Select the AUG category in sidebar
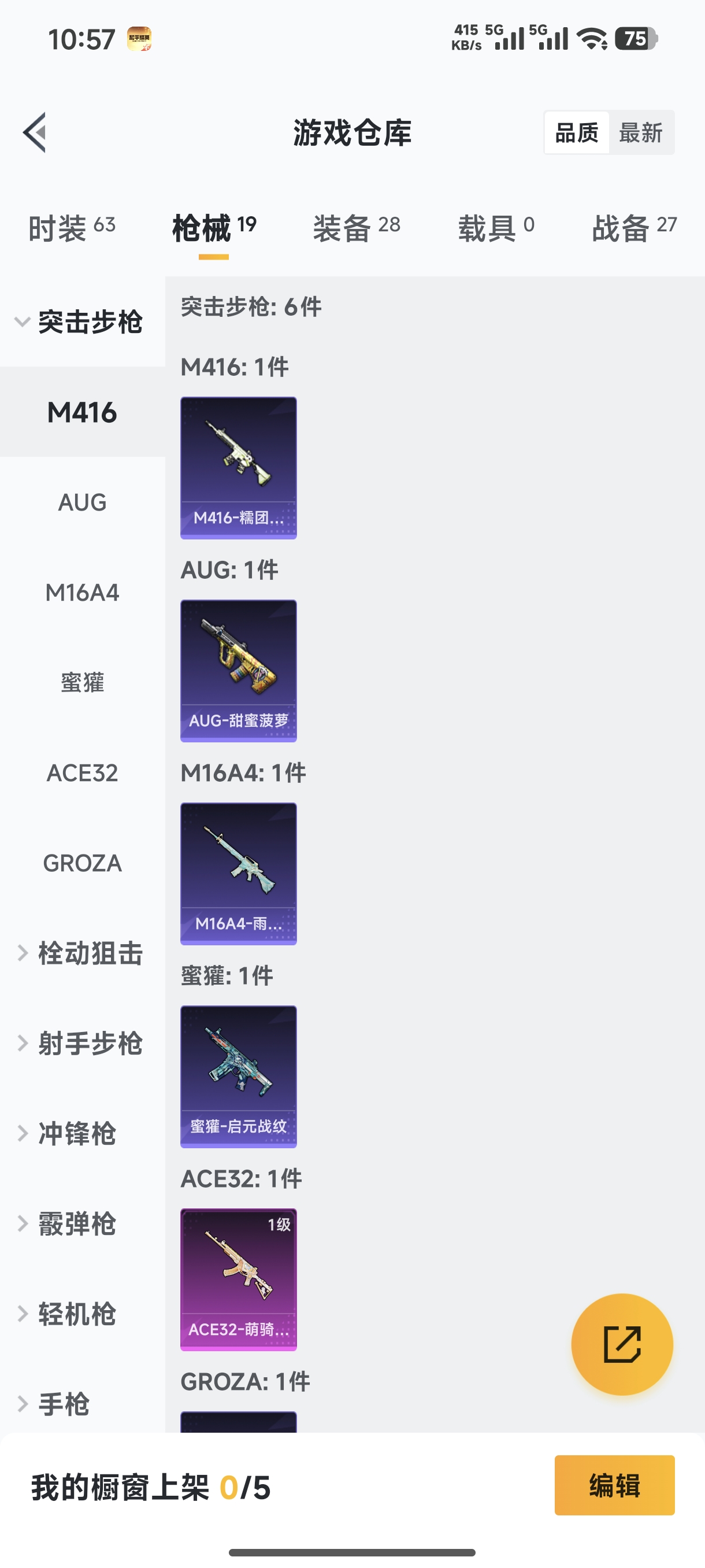 [83, 502]
